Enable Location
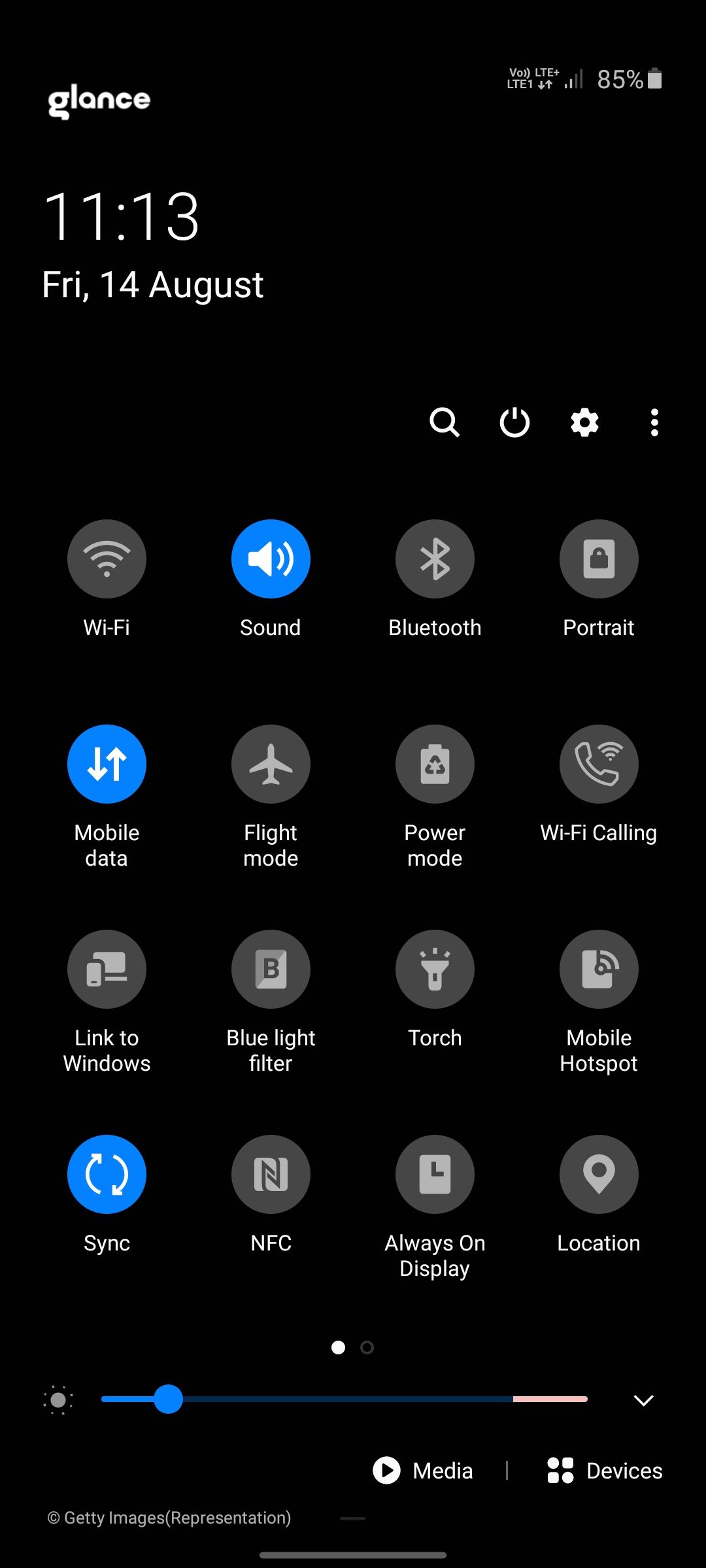706x1568 pixels. click(599, 1175)
